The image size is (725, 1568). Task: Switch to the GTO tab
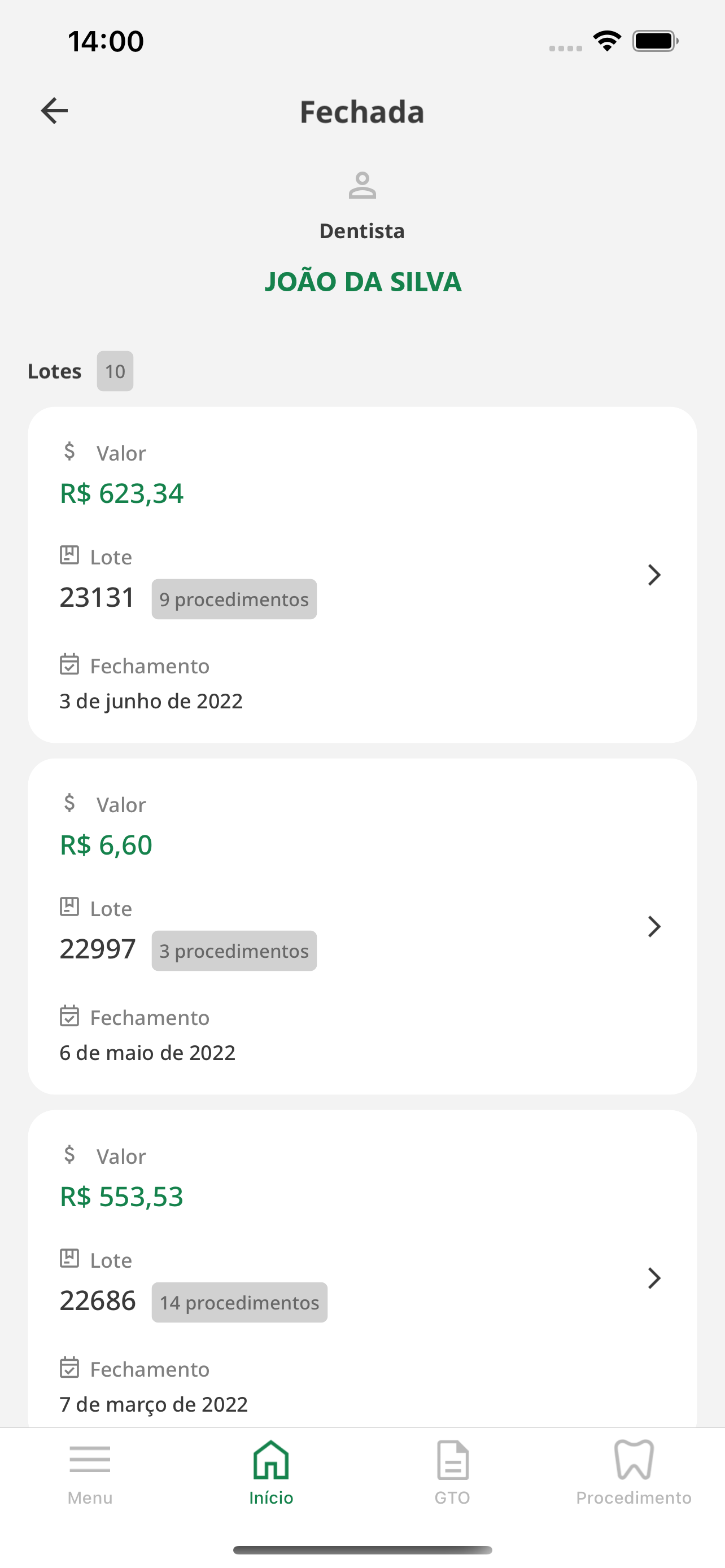click(x=452, y=1473)
